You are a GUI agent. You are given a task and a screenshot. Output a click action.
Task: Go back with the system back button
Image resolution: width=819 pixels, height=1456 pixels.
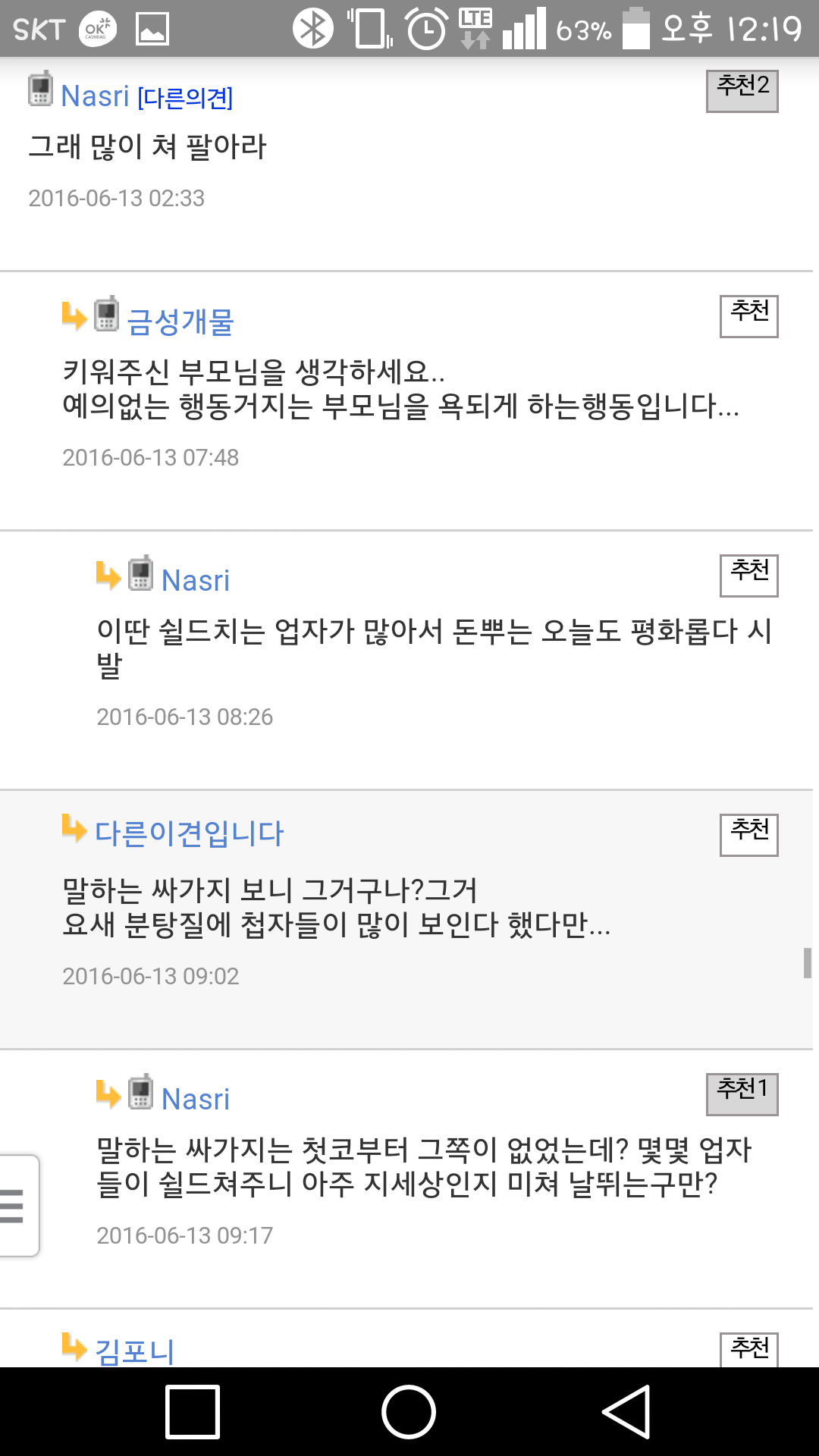coord(626,1411)
